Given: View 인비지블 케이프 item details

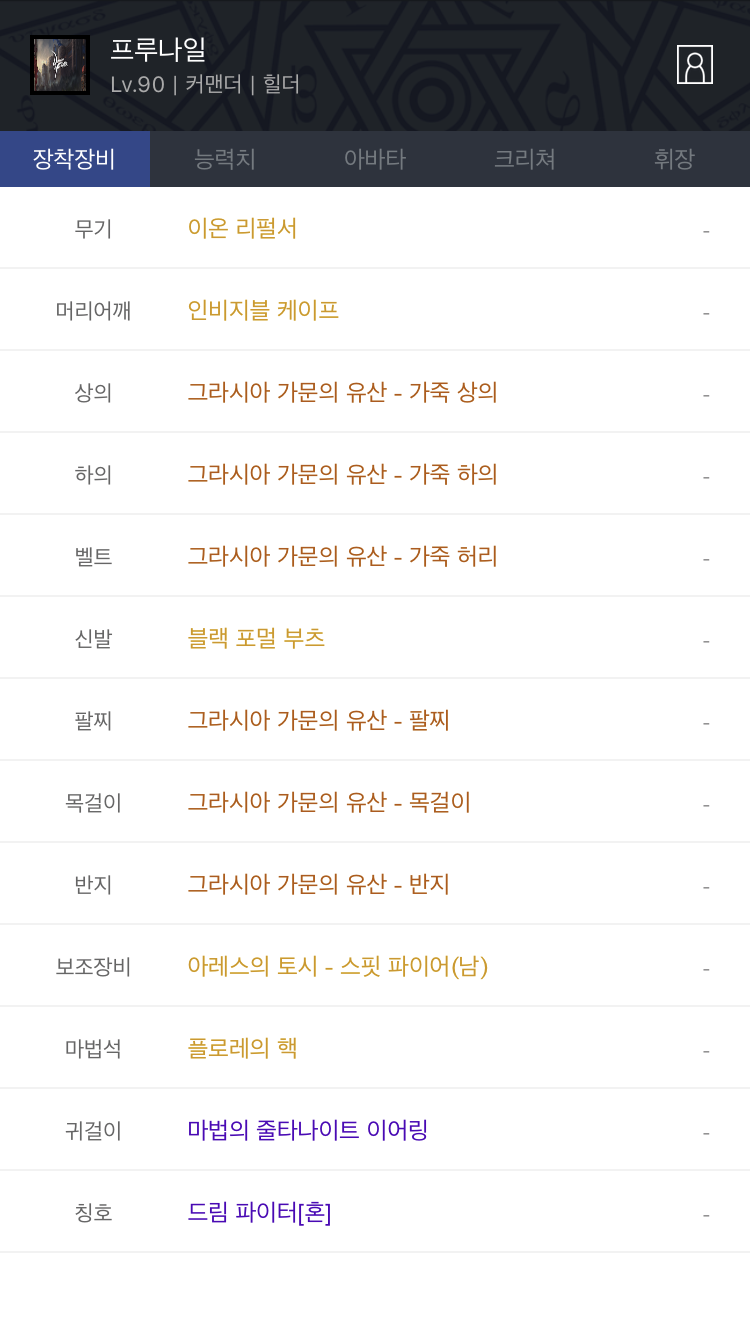Looking at the screenshot, I should point(263,310).
